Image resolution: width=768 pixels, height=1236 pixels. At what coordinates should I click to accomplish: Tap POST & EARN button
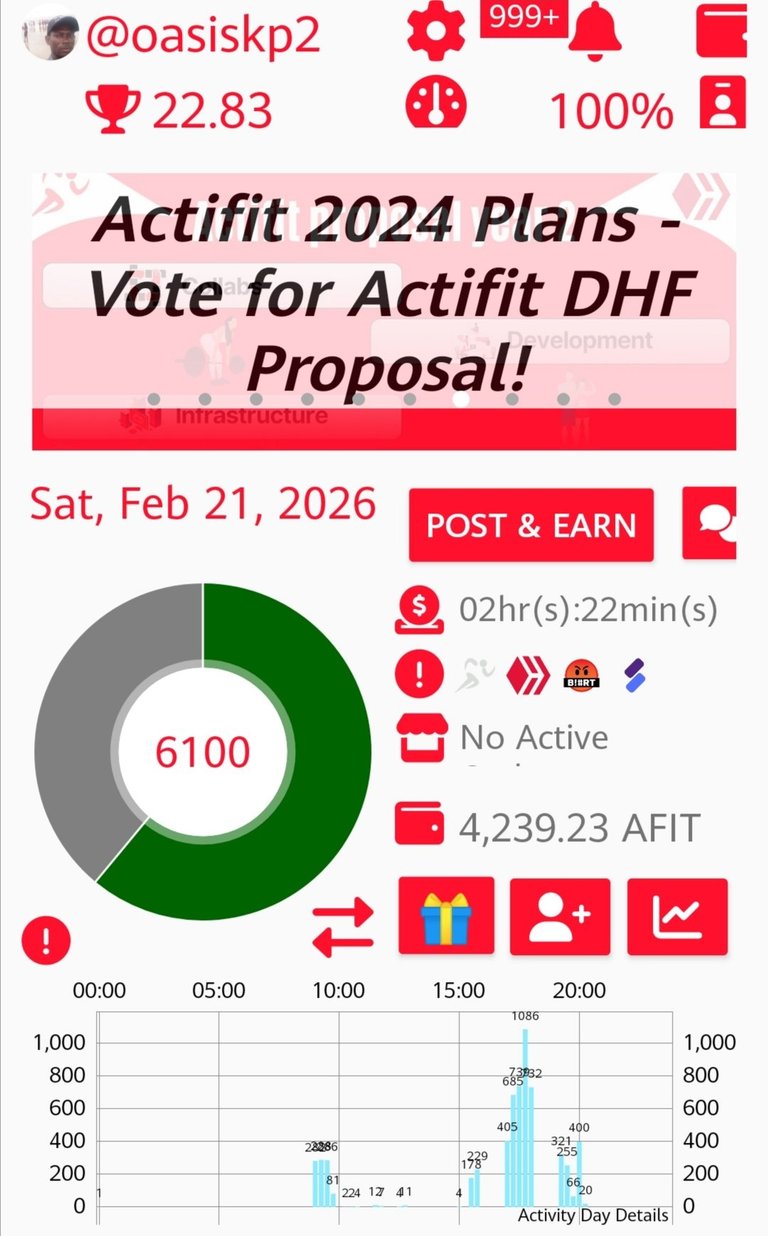[531, 525]
